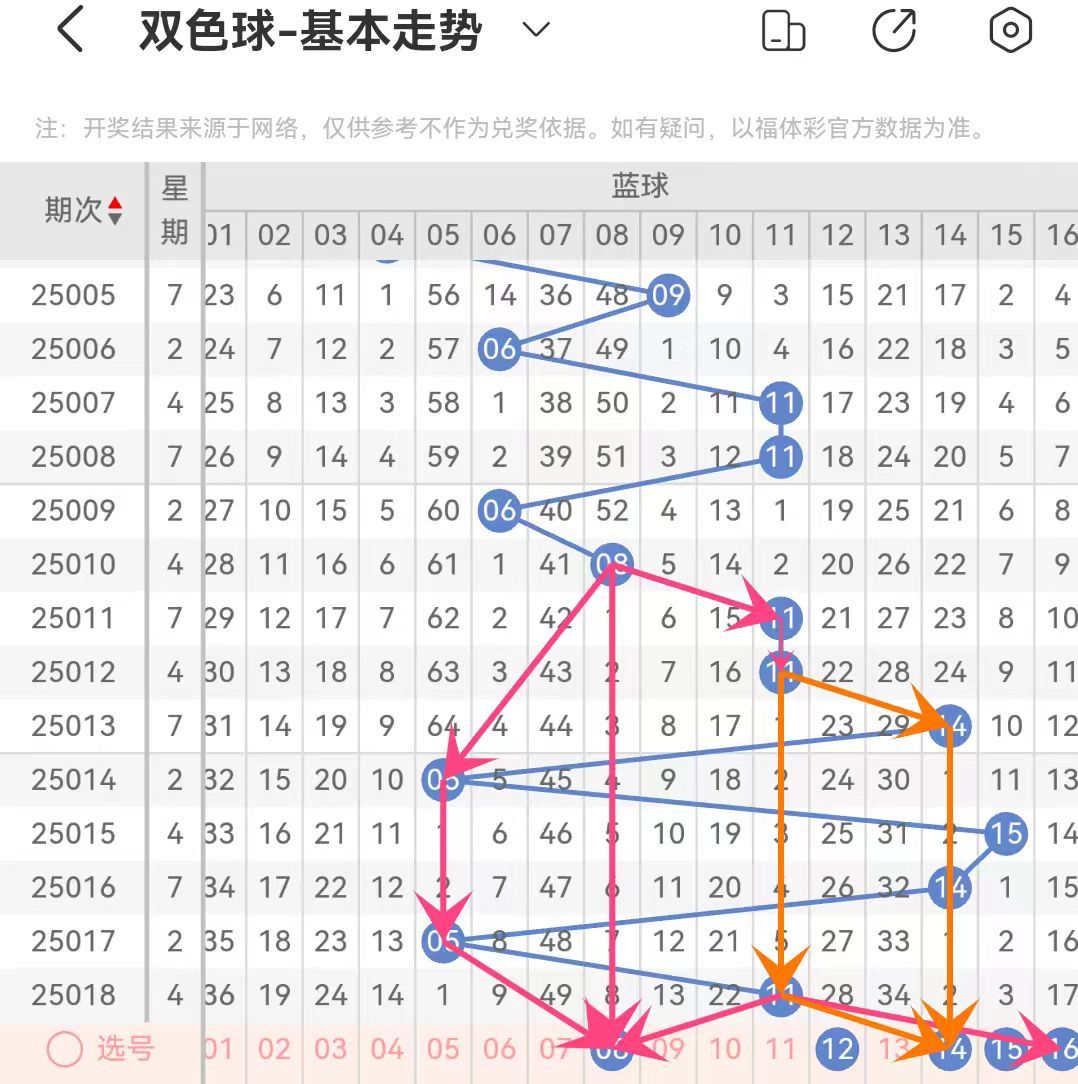
Task: Pick number 03 in the 选号 row
Action: point(331,1049)
